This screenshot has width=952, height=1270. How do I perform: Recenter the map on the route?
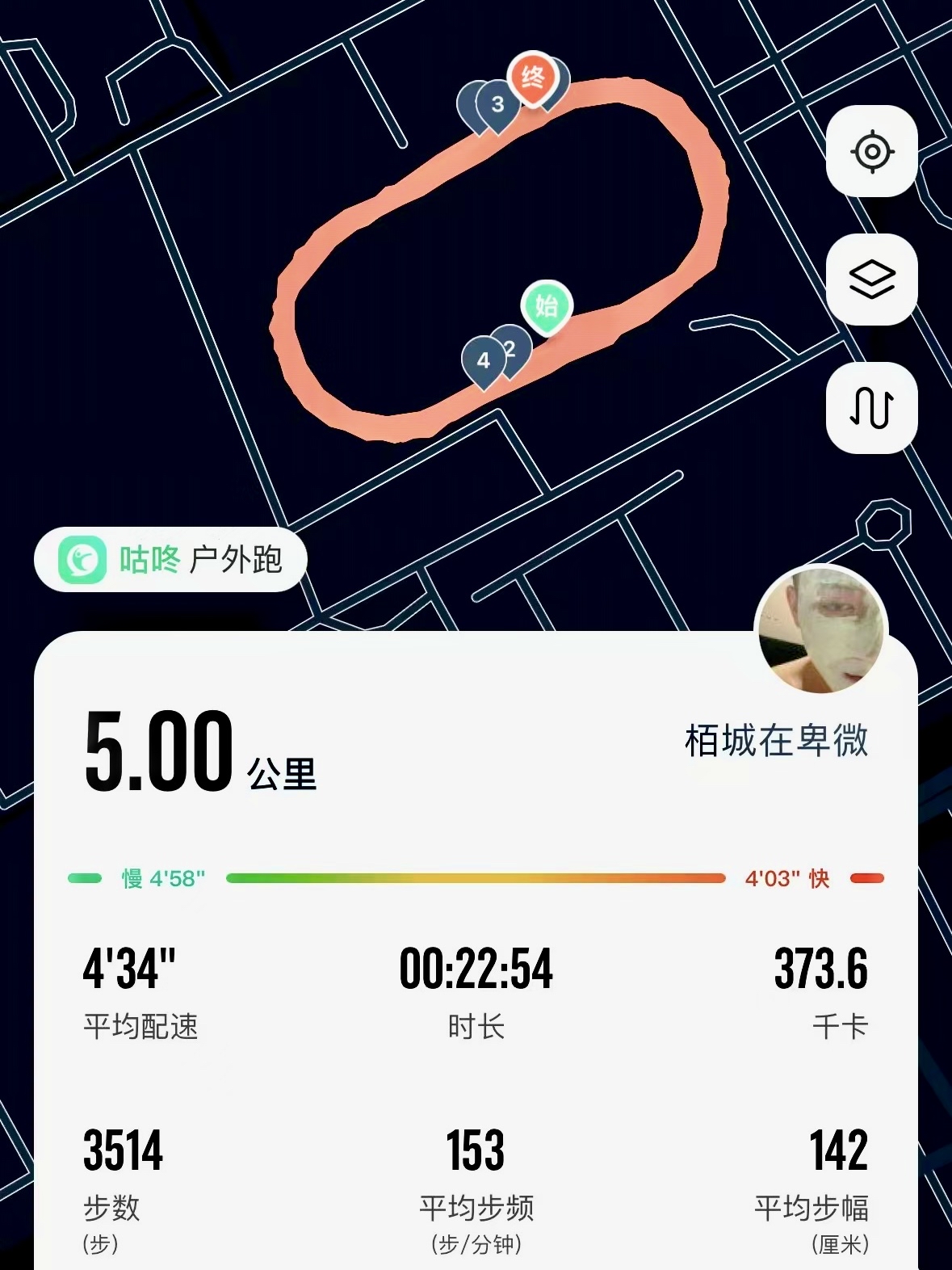pos(871,151)
